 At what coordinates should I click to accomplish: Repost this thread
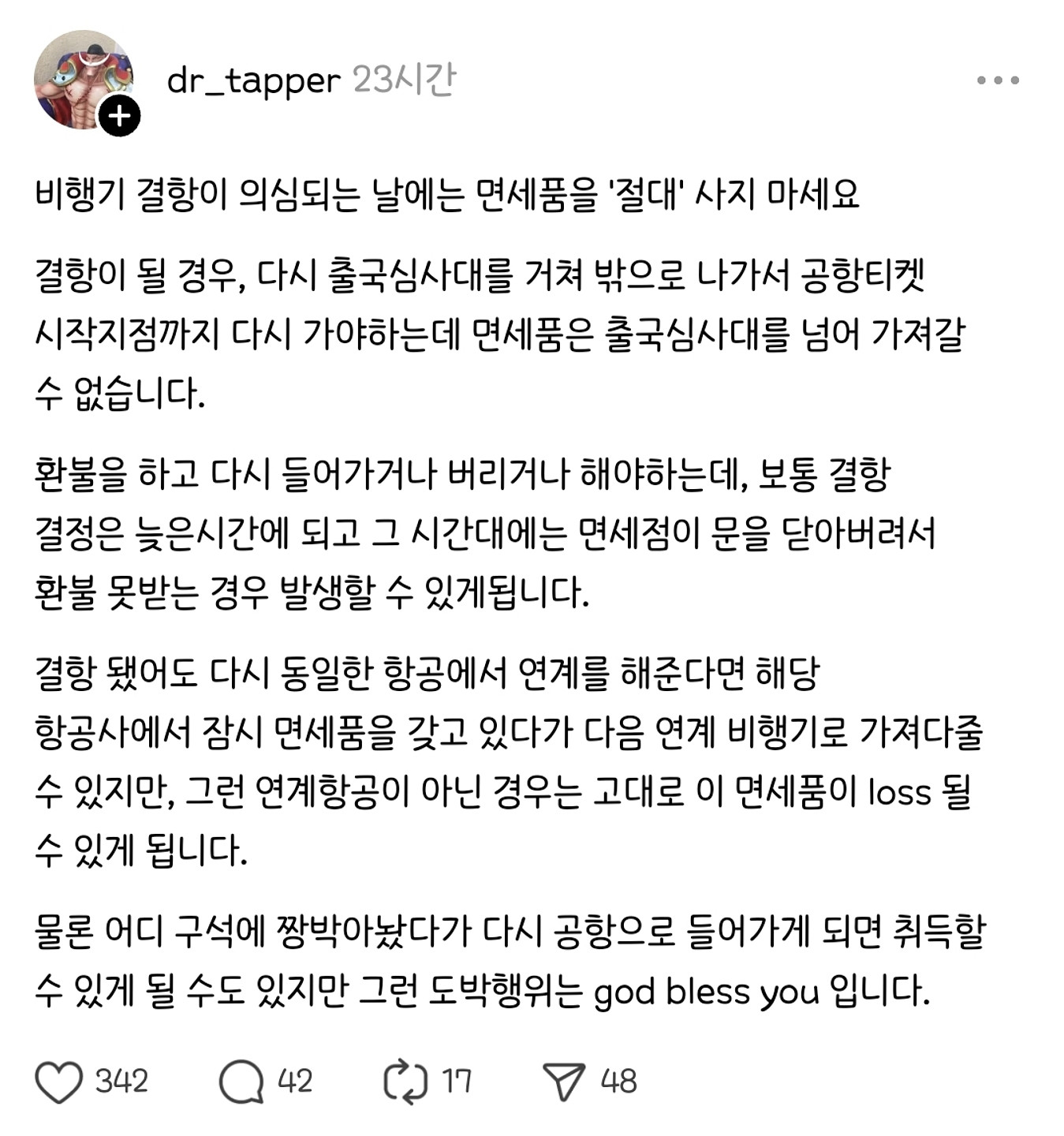[x=405, y=1082]
